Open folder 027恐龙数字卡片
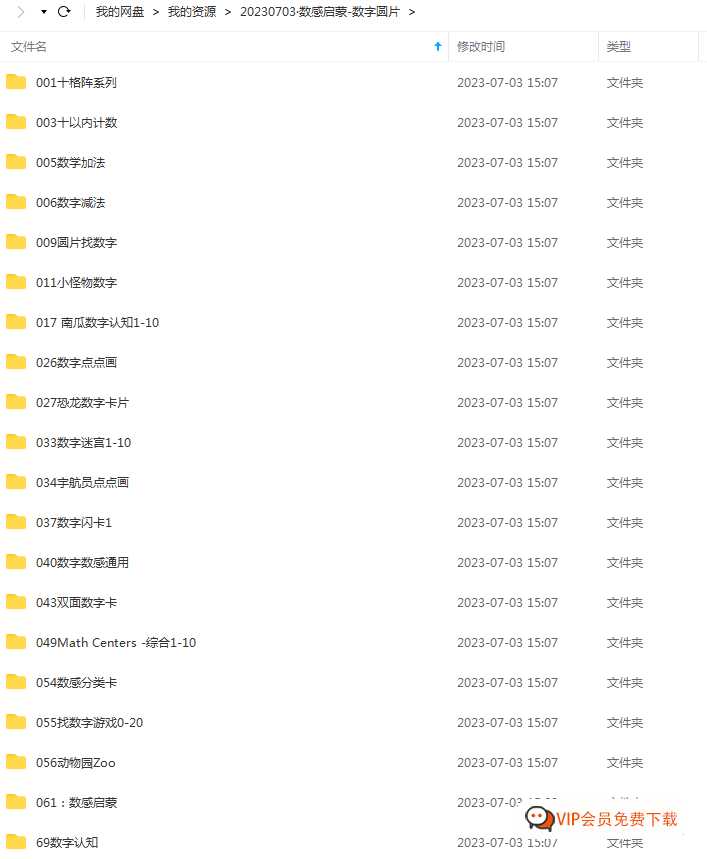The image size is (707, 859). (82, 403)
